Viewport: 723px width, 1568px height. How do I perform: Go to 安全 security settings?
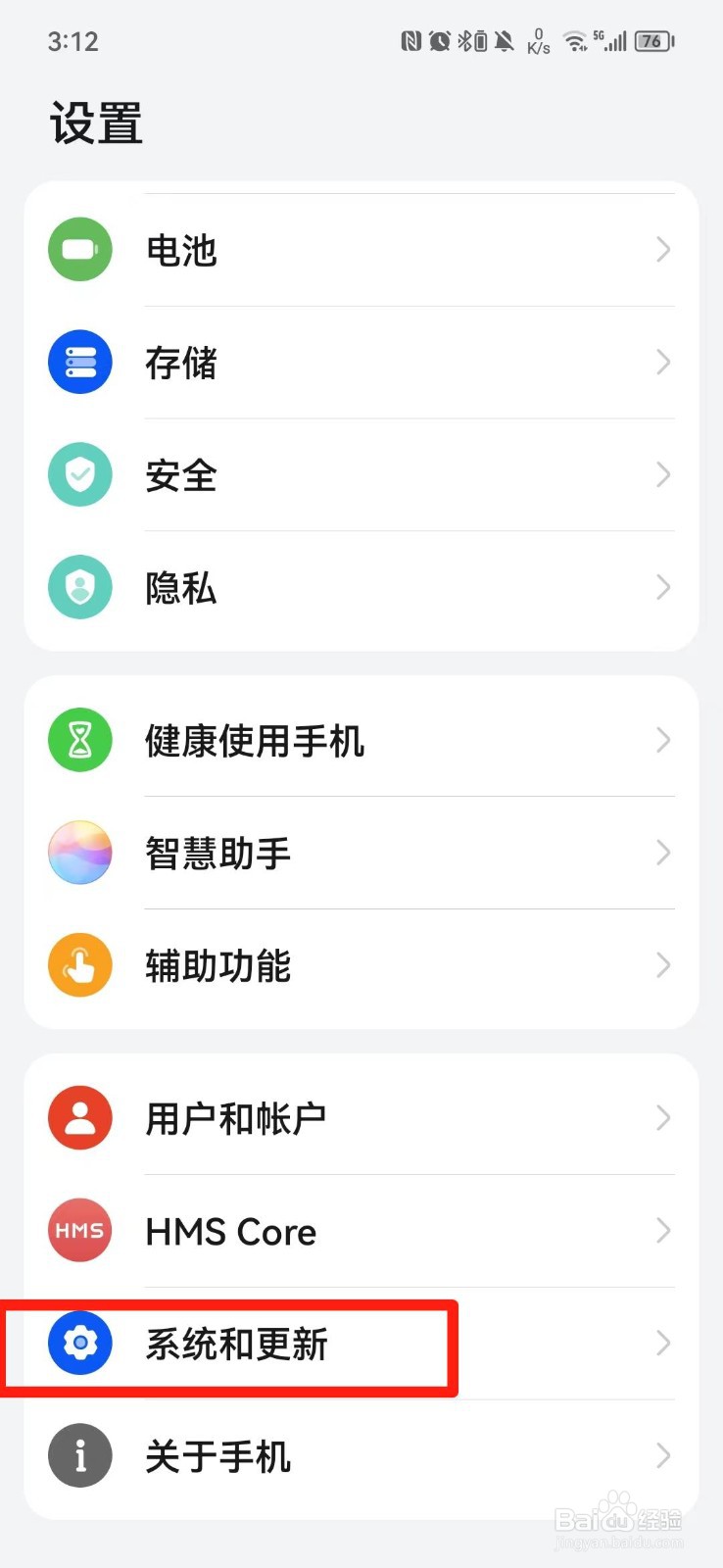pos(361,475)
